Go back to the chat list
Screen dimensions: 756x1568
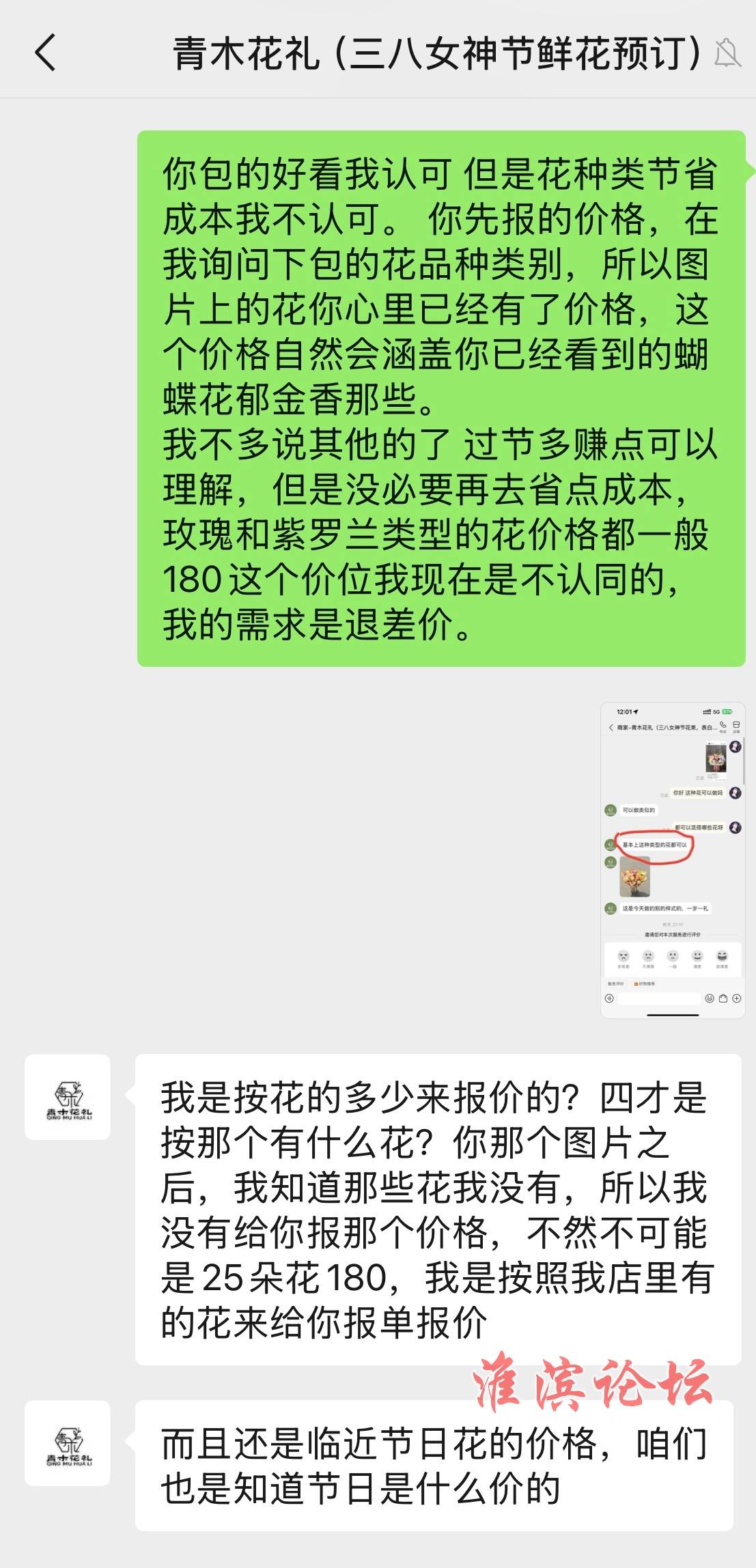click(x=45, y=53)
